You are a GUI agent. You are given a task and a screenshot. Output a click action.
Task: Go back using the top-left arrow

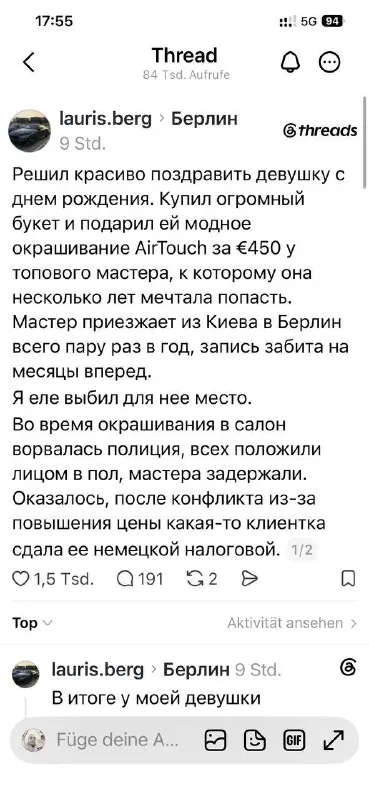pos(29,62)
